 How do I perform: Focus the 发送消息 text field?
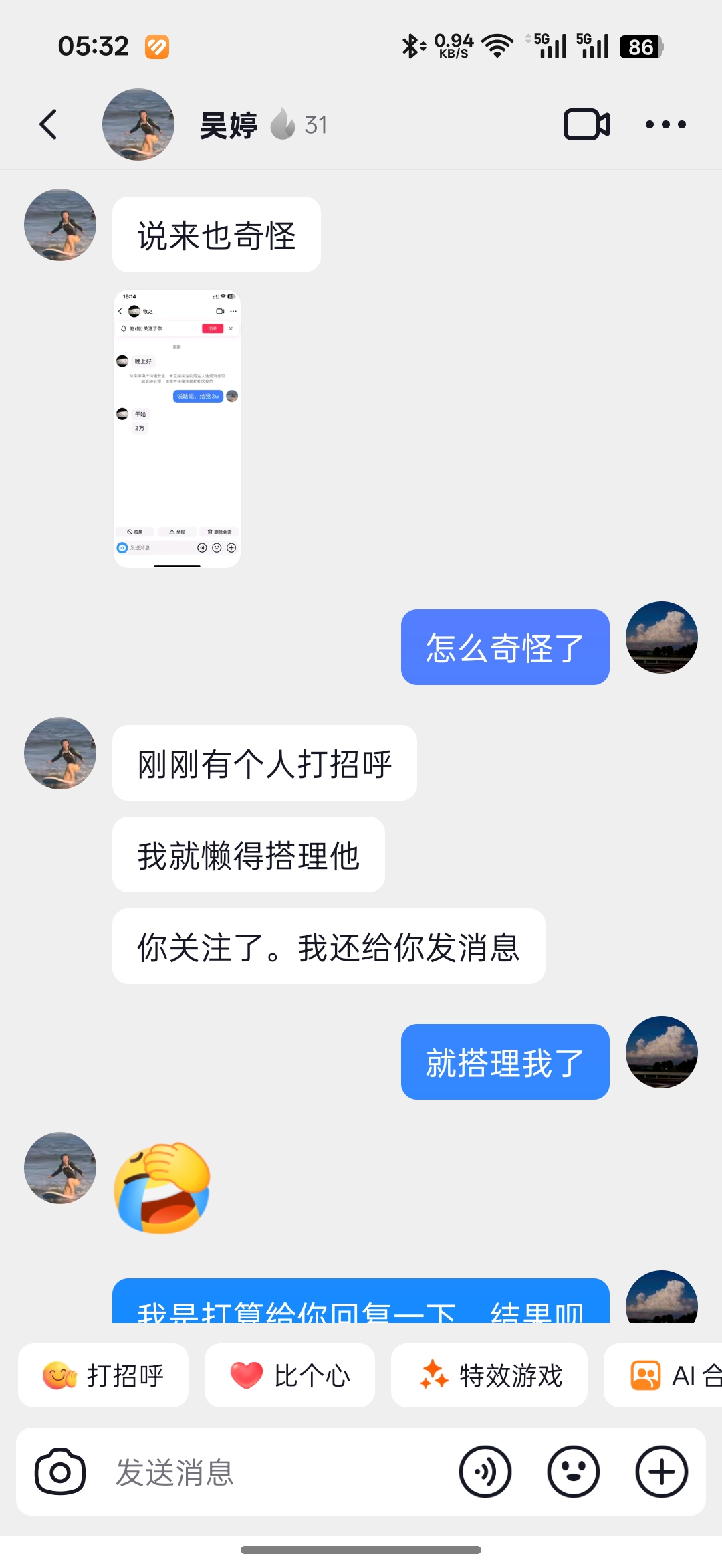point(267,1472)
